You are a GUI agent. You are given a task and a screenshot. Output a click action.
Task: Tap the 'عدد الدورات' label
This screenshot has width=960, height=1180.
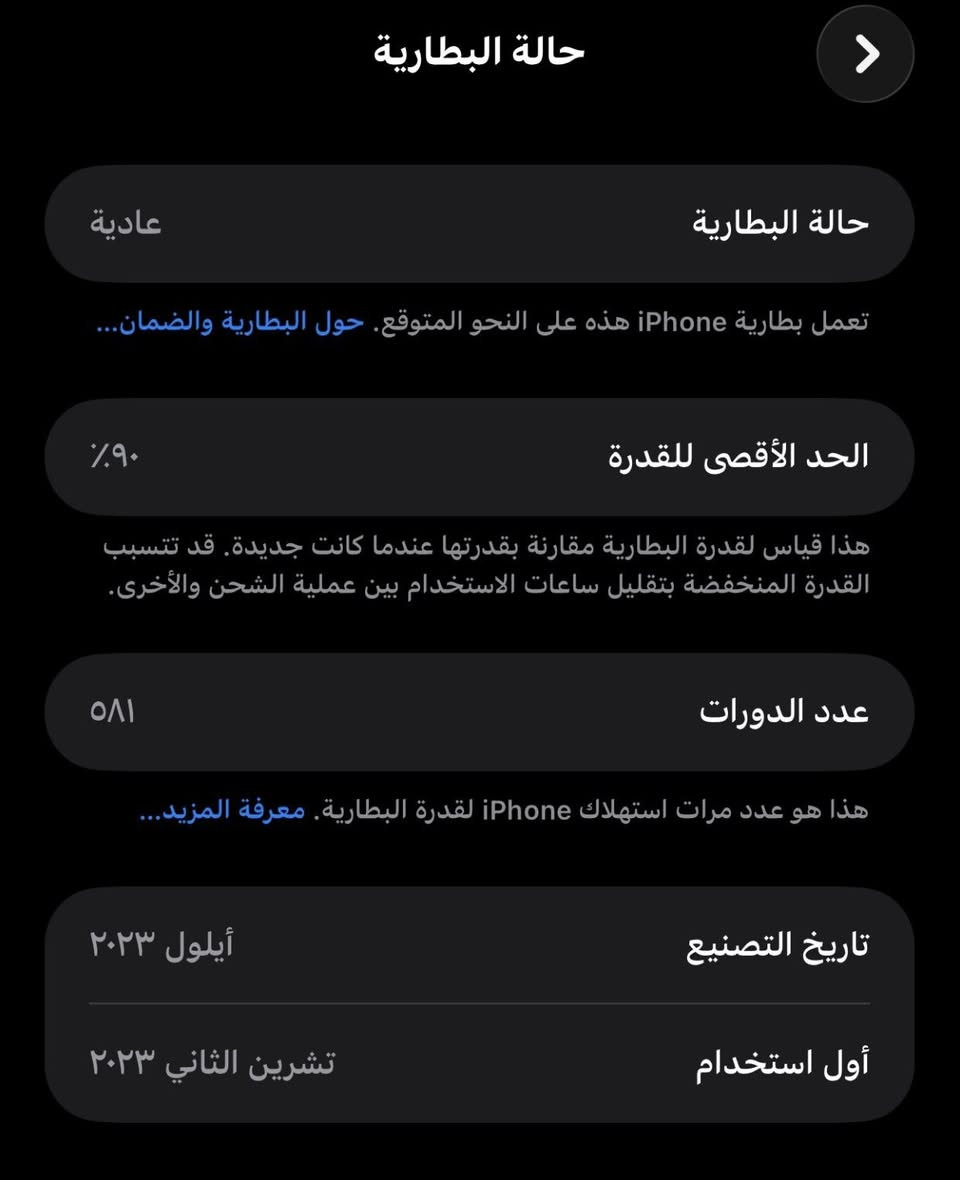(786, 710)
